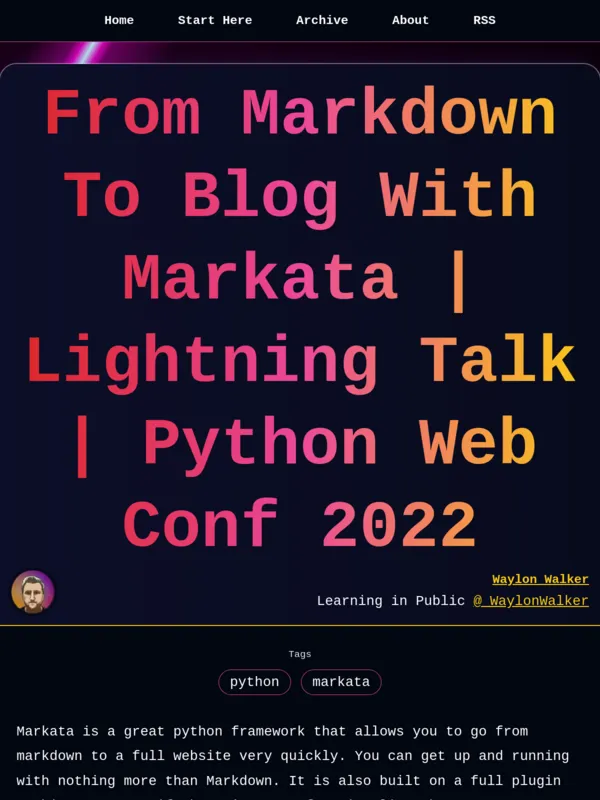600x800 pixels.
Task: Open the About page
Action: pyautogui.click(x=410, y=20)
